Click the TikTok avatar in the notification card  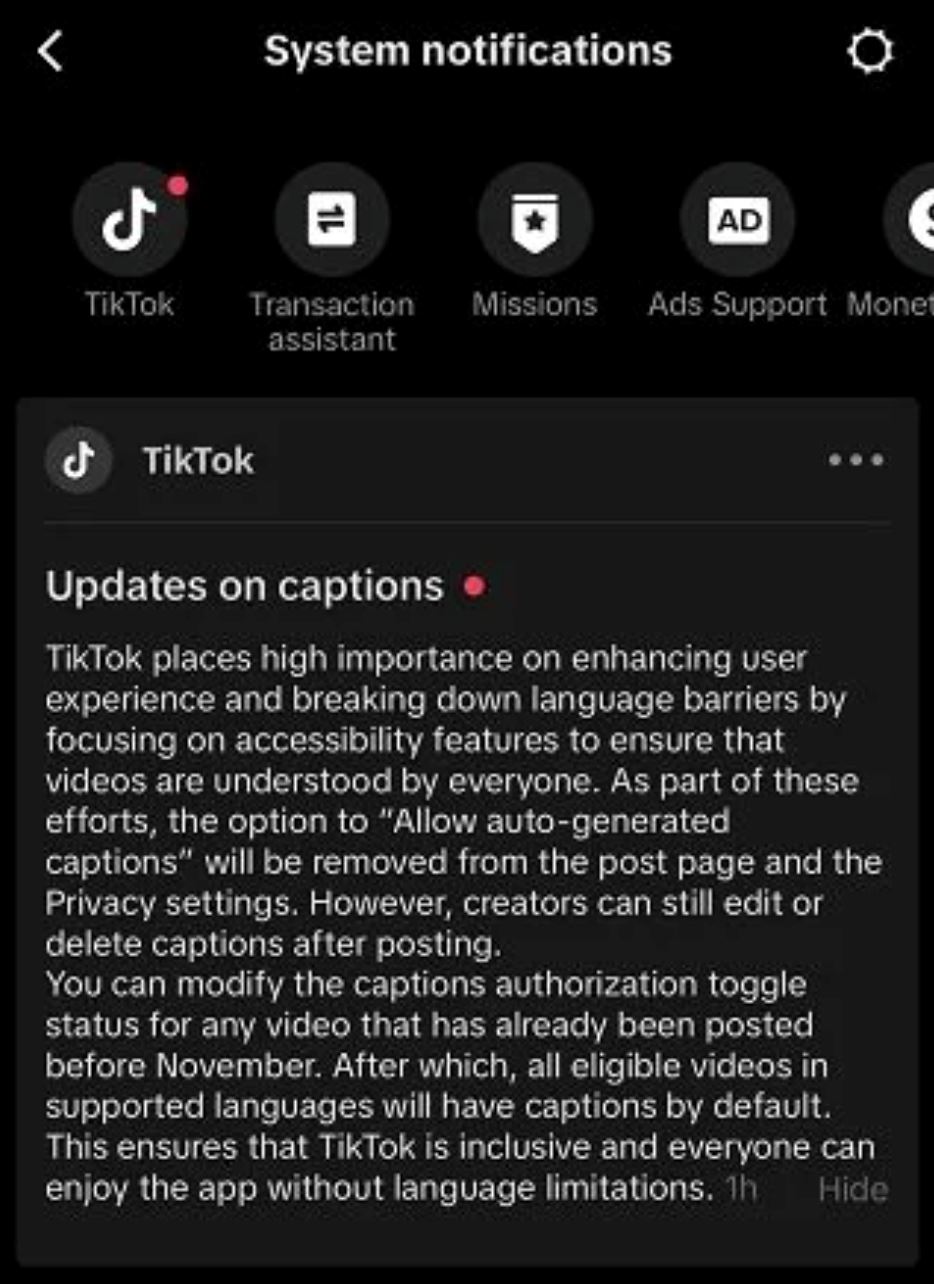pos(78,460)
